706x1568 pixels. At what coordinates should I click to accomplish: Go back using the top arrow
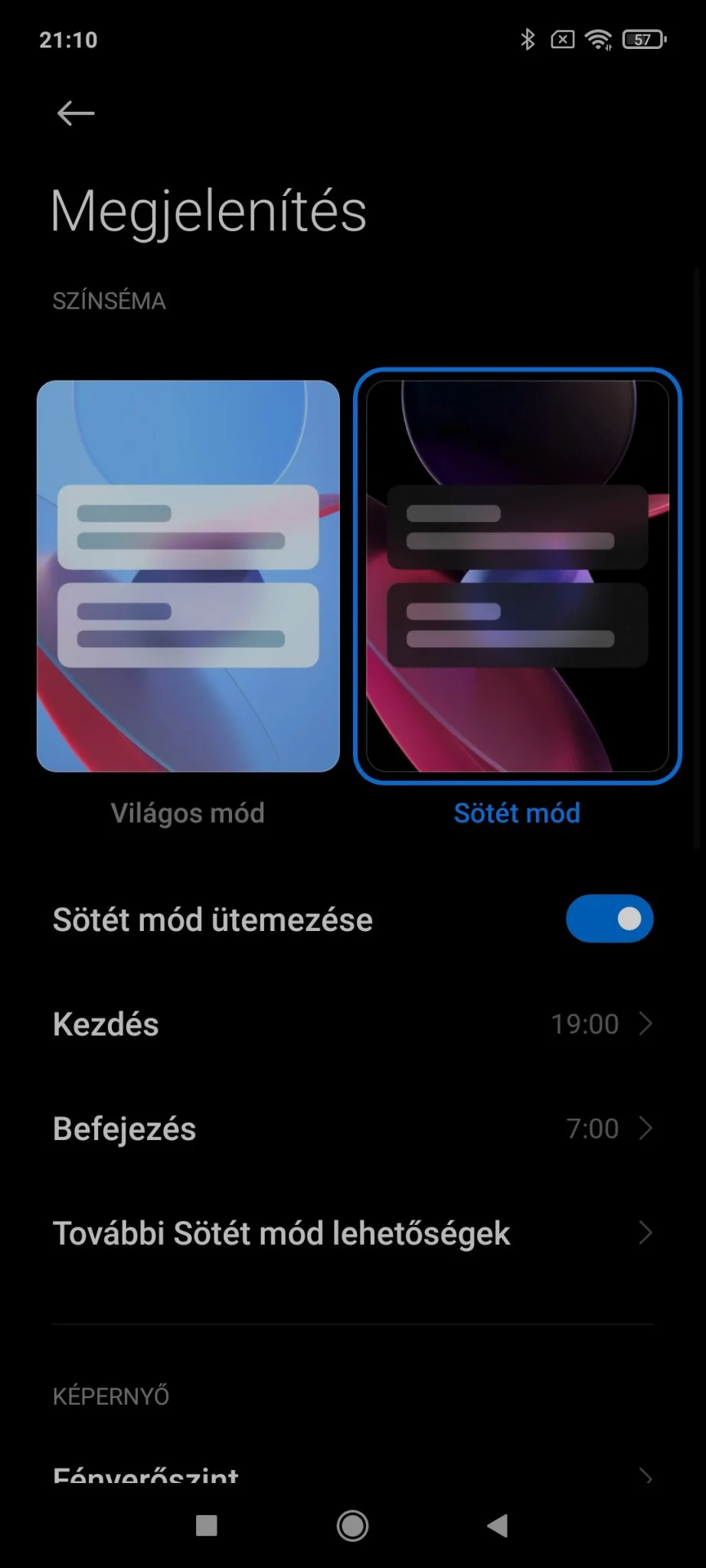[76, 113]
